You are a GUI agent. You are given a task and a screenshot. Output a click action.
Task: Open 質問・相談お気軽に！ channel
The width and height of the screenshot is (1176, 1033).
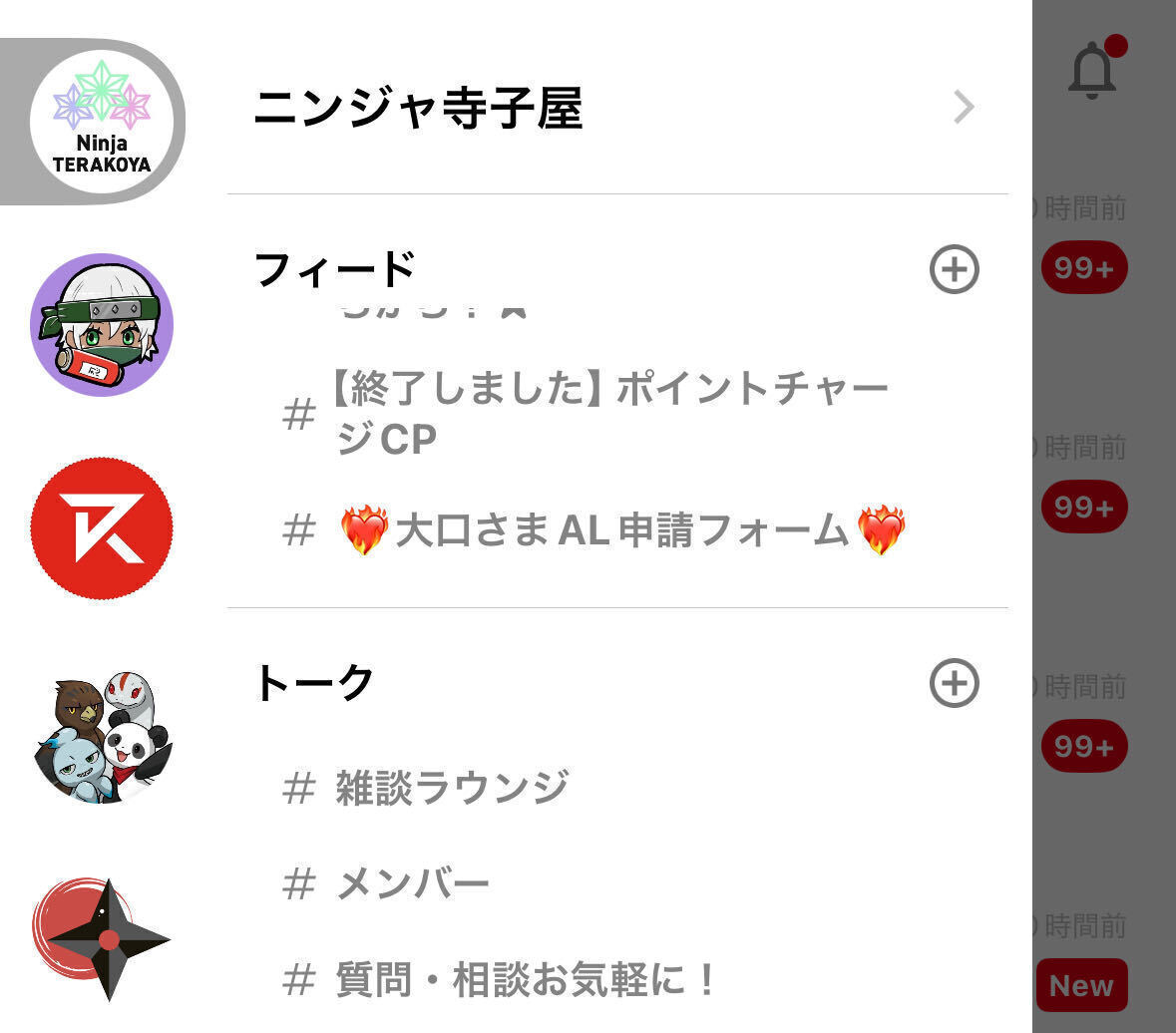coord(524,979)
